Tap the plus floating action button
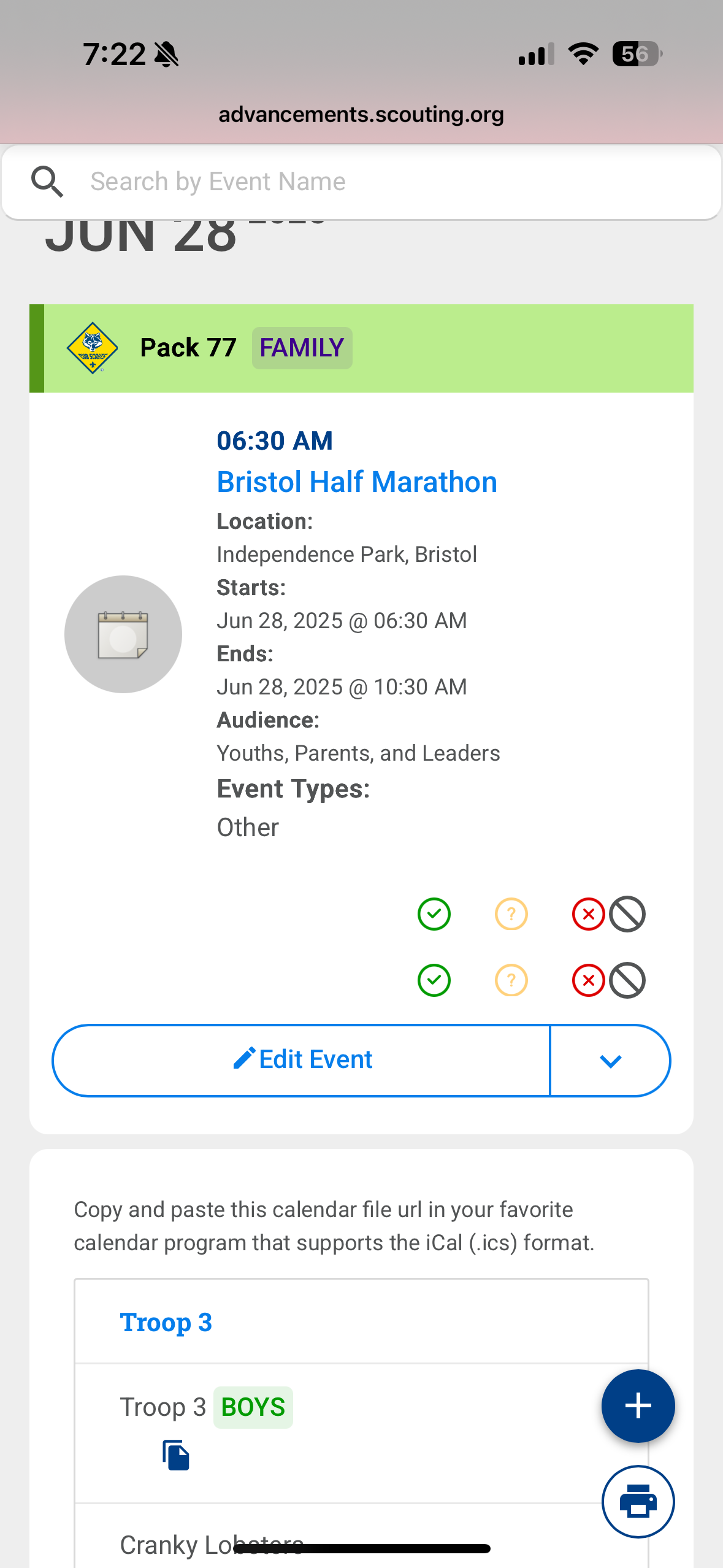 638,1405
